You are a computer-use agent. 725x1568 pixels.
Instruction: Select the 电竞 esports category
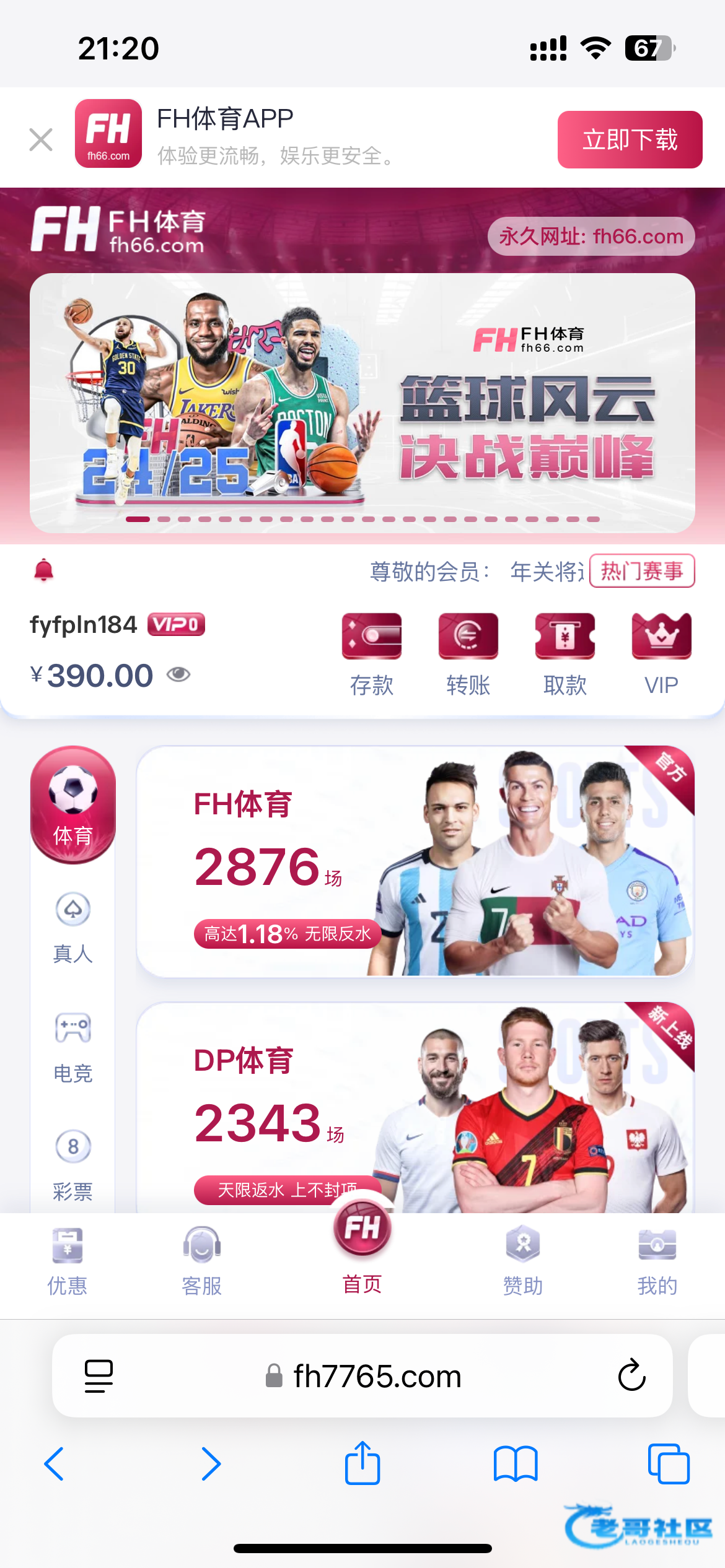[73, 1047]
